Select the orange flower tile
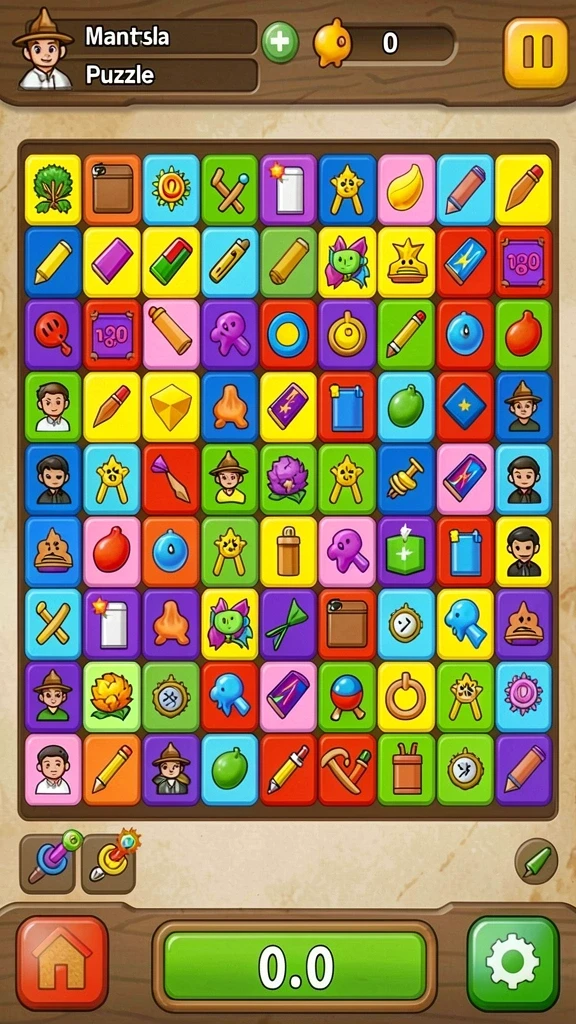 point(112,697)
